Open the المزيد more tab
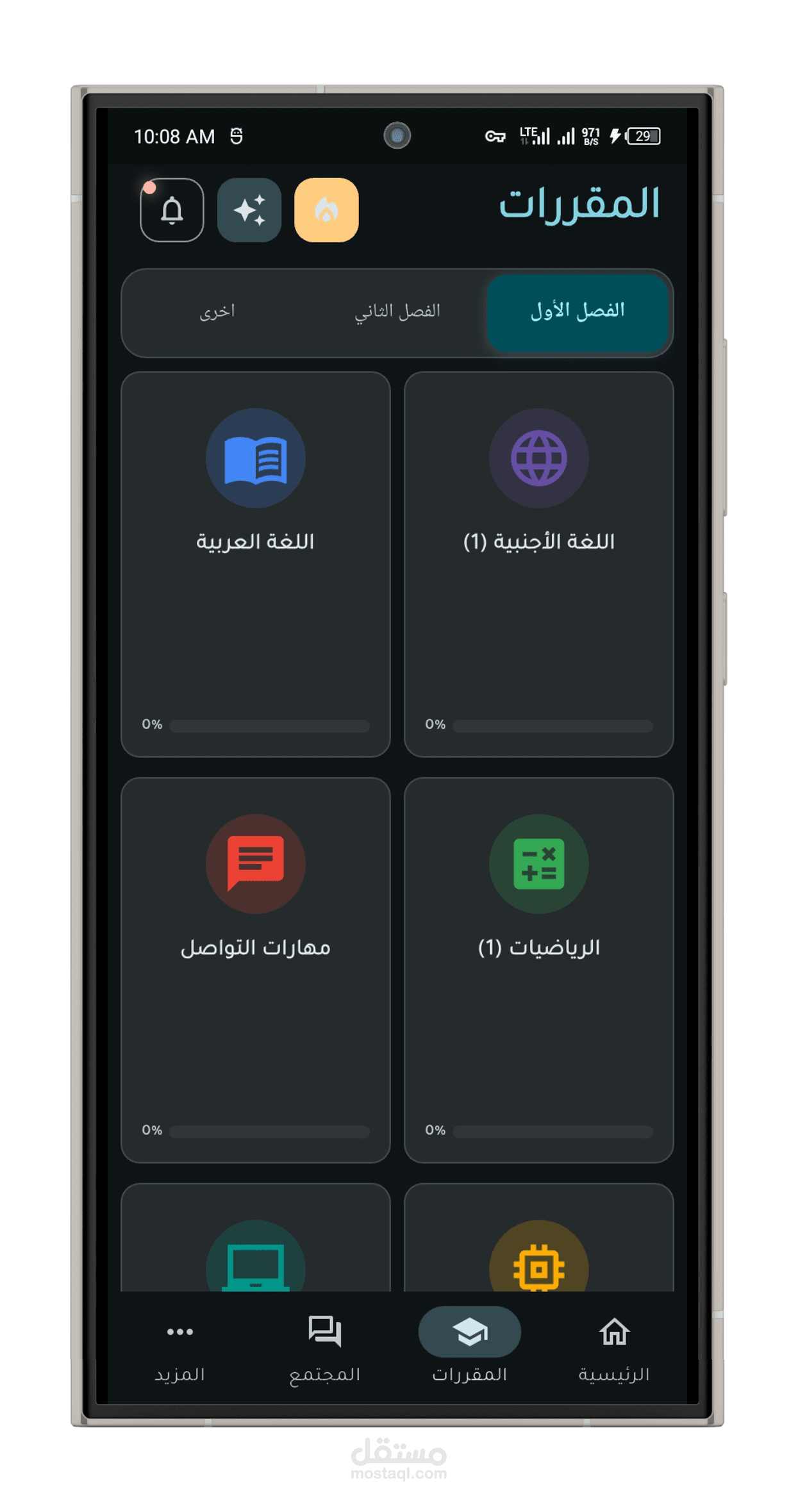The image size is (798, 1512). (x=180, y=1346)
